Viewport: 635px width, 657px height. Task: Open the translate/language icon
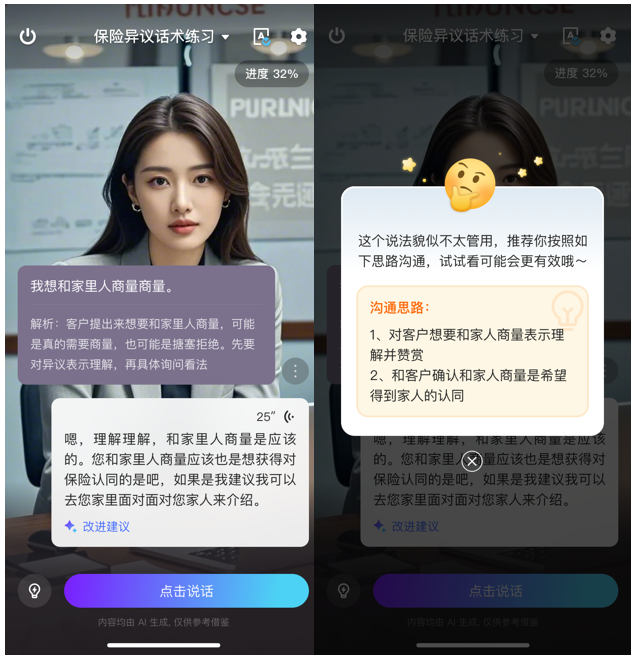(x=262, y=36)
